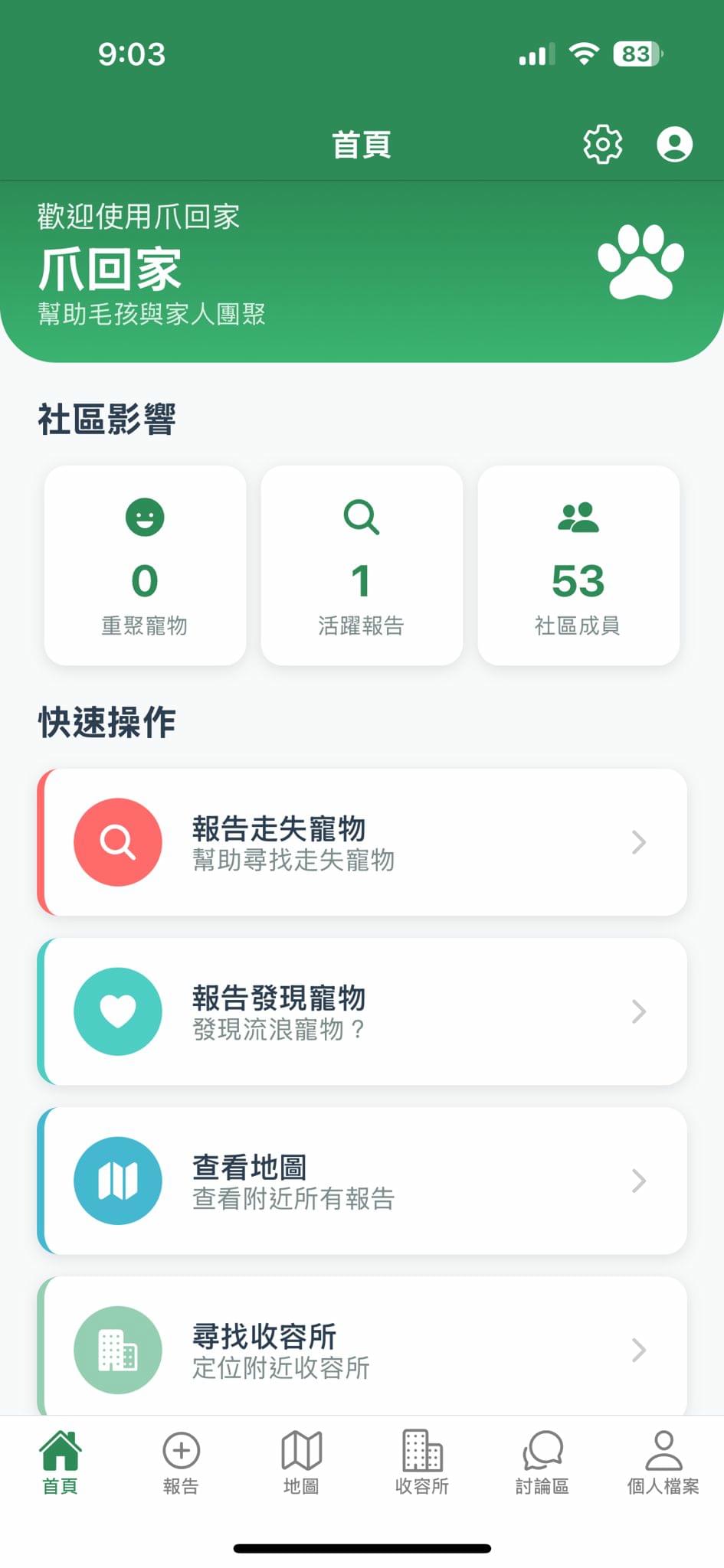Open 查看地圖 via its right chevron

pyautogui.click(x=640, y=1181)
